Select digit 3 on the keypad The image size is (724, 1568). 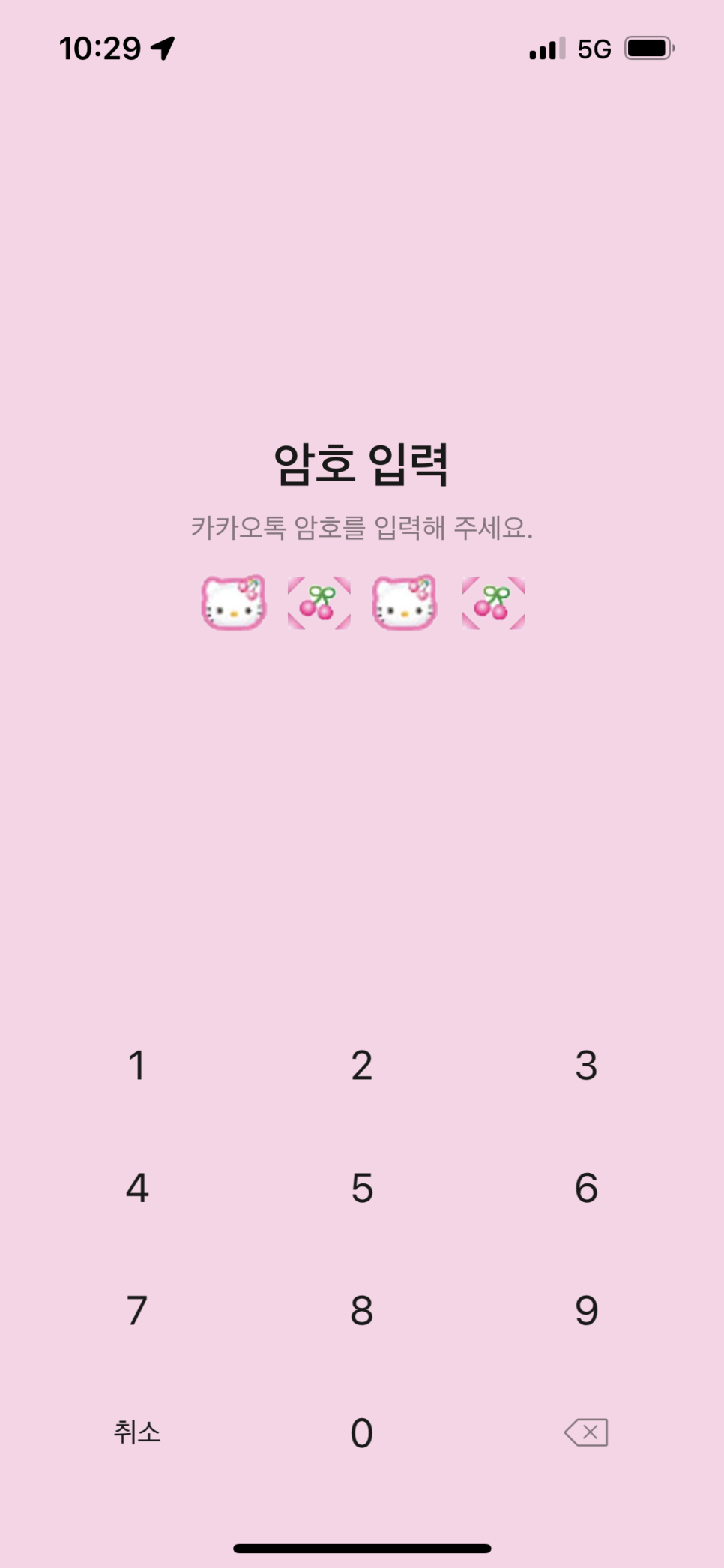pos(586,1065)
